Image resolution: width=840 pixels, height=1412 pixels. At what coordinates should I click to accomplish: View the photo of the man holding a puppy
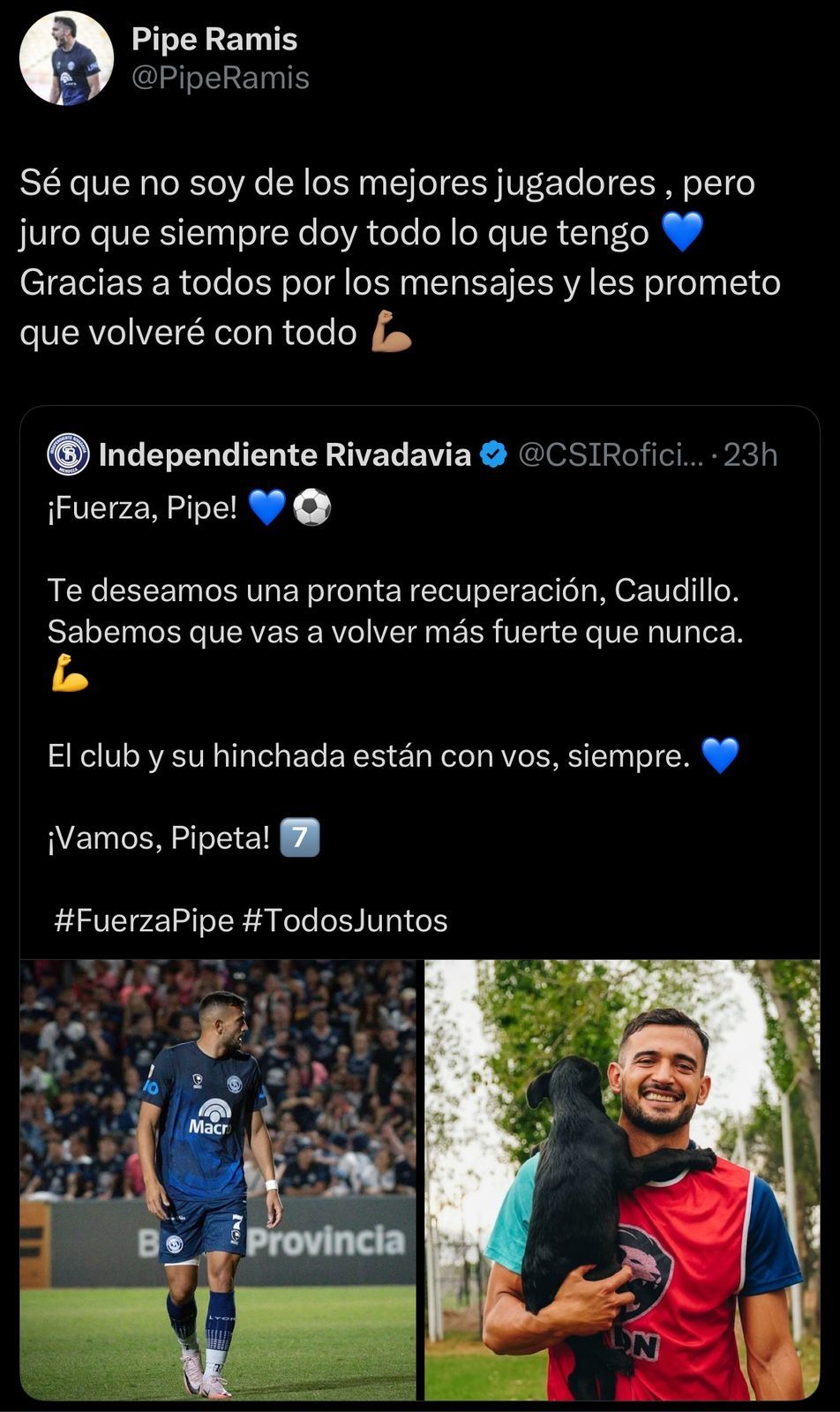(x=622, y=1179)
